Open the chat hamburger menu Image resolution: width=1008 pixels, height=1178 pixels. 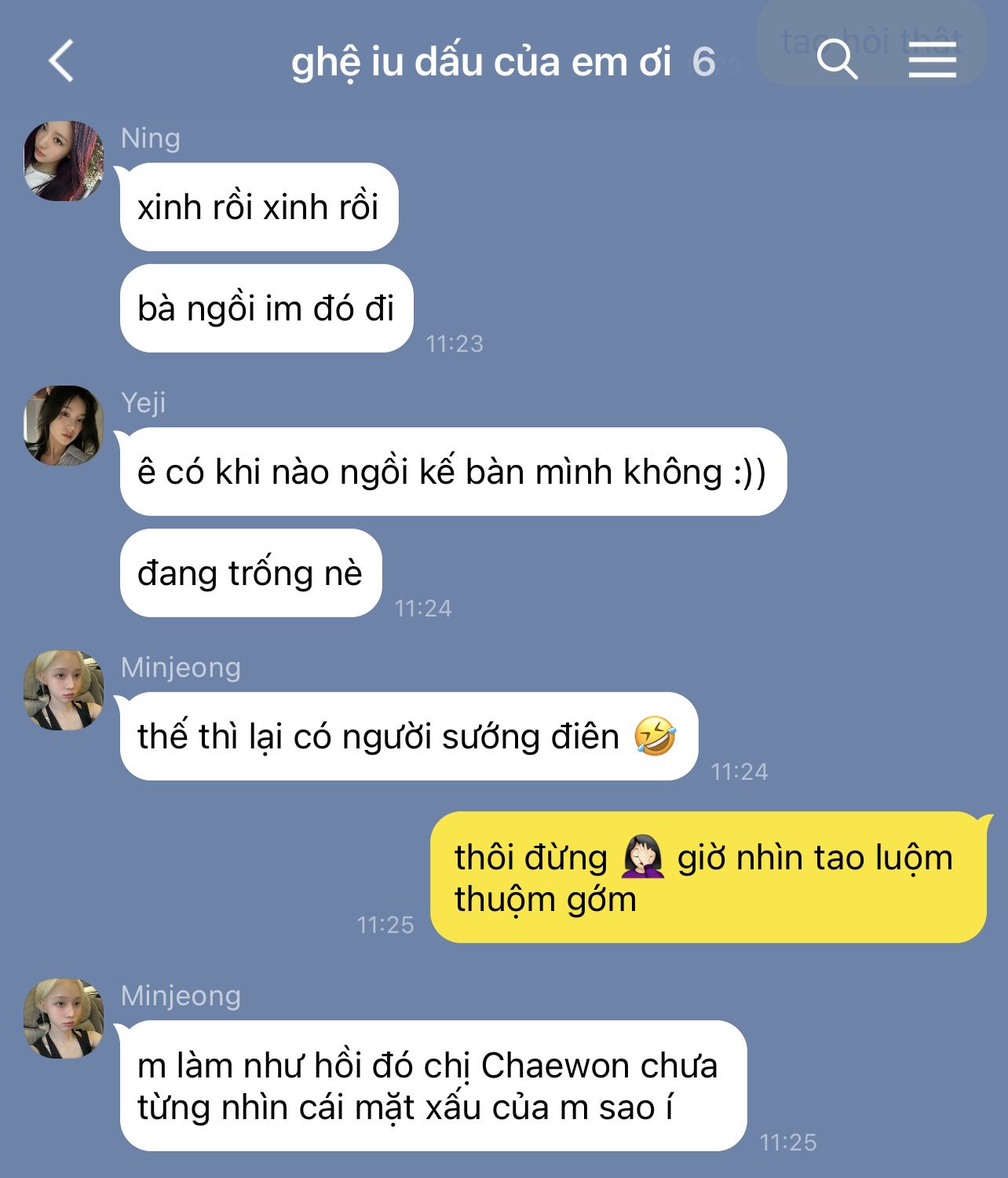coord(933,60)
